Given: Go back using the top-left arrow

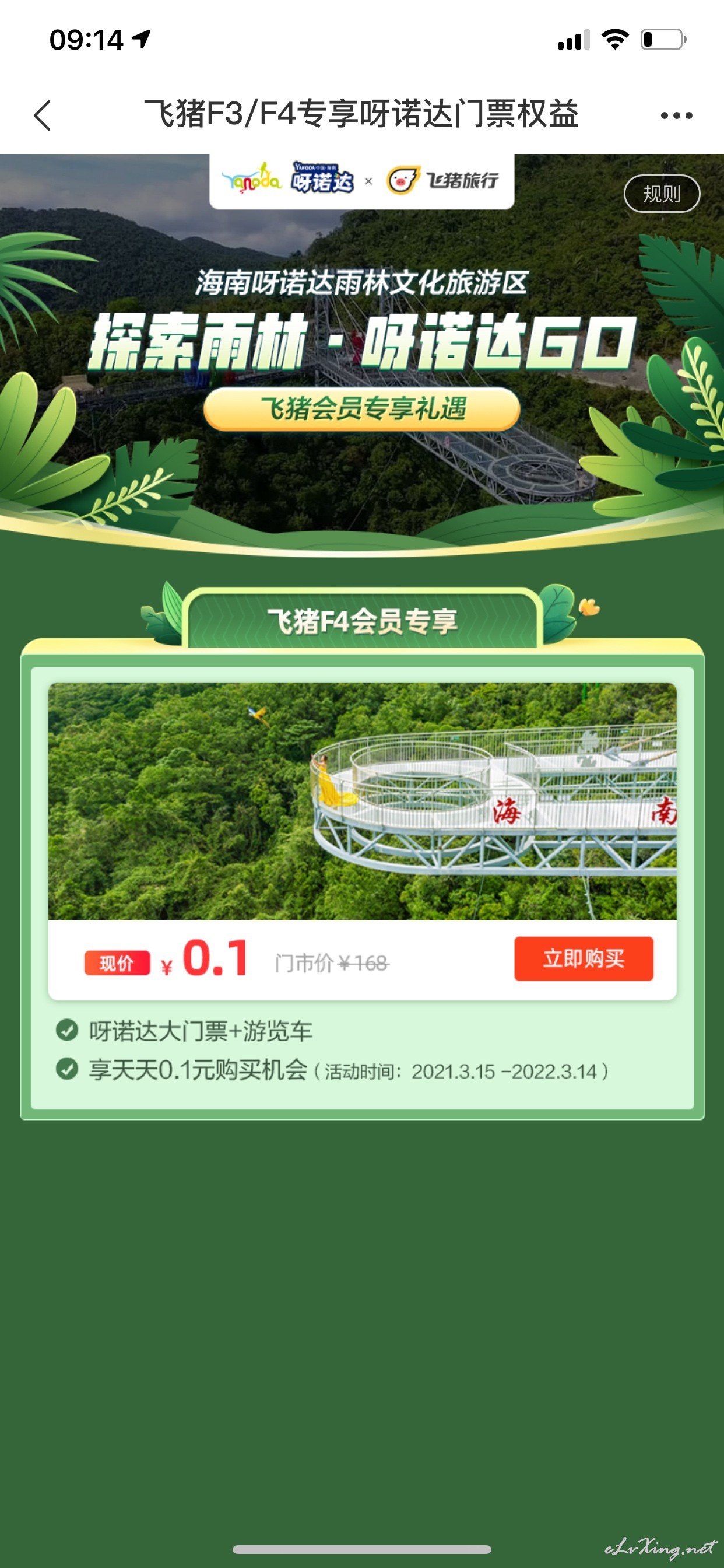Looking at the screenshot, I should 42,115.
